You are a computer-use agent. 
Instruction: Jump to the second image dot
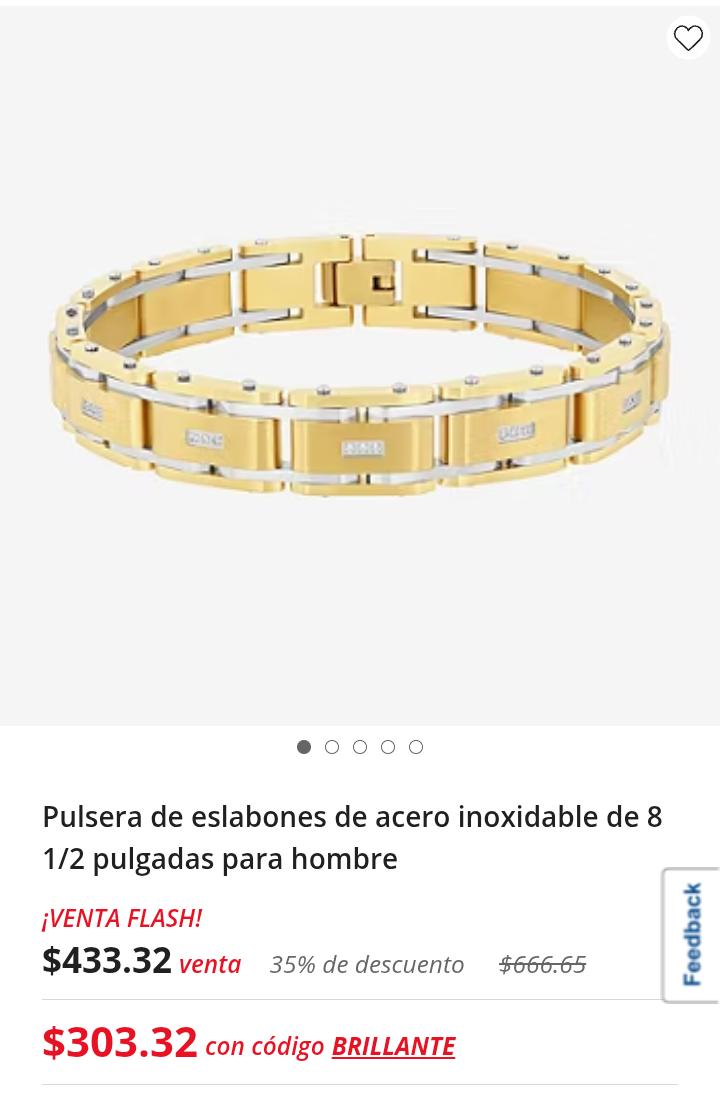pos(332,747)
